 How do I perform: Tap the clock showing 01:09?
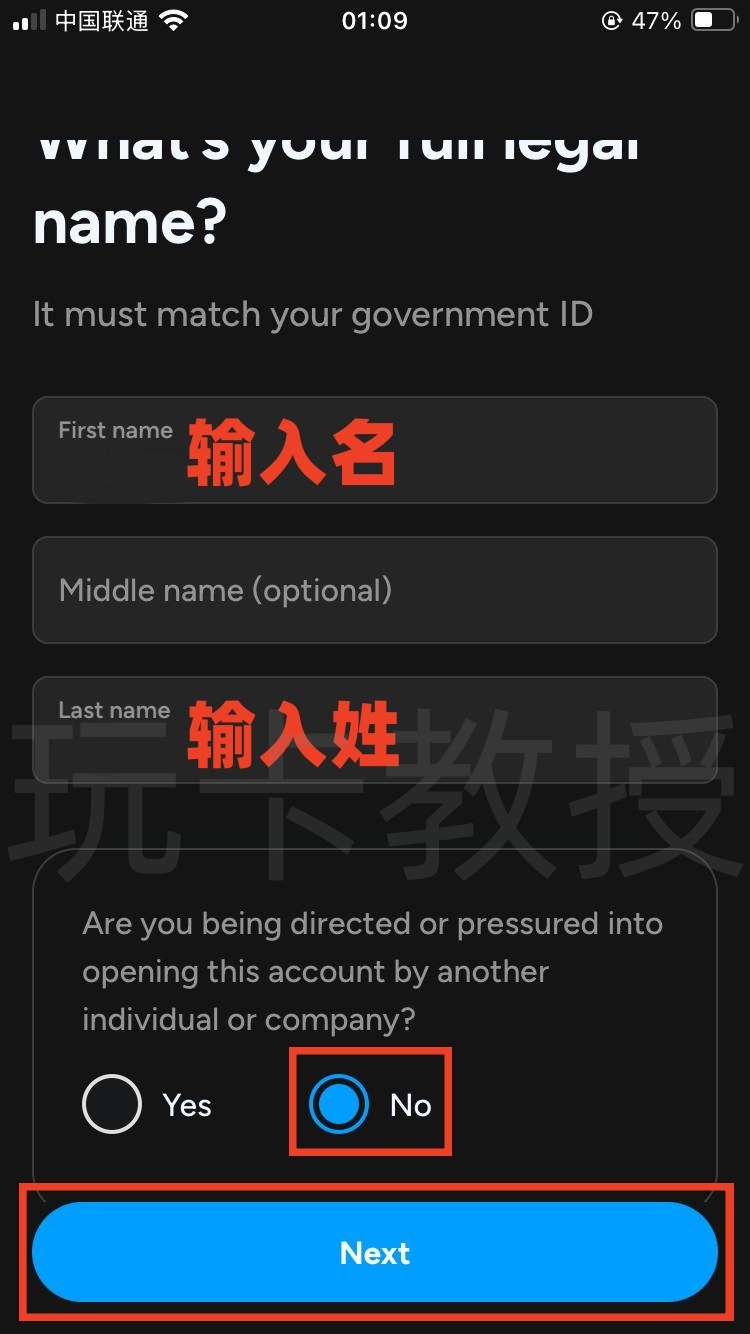point(374,20)
